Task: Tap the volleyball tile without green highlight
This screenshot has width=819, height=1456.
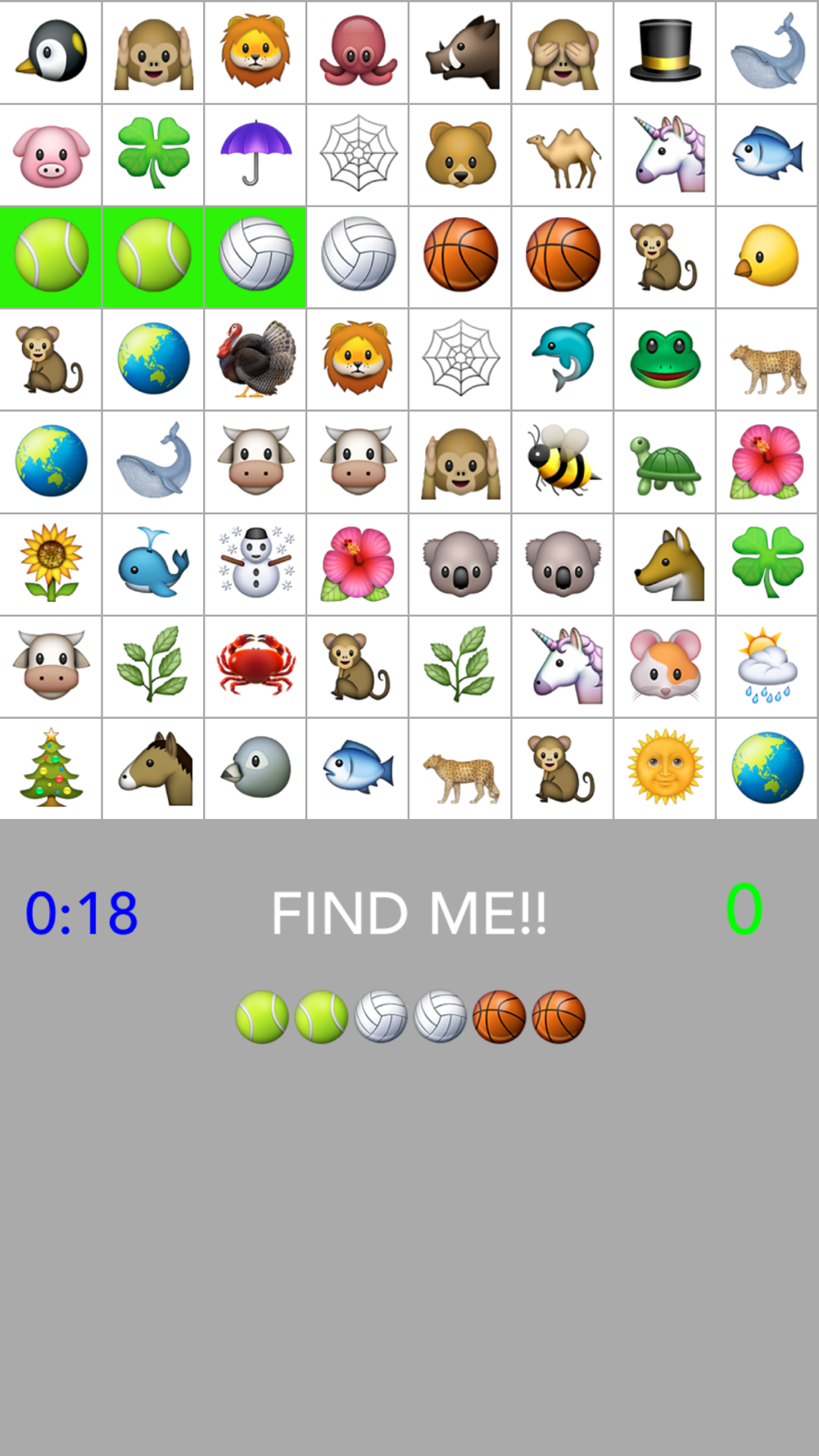Action: tap(358, 256)
